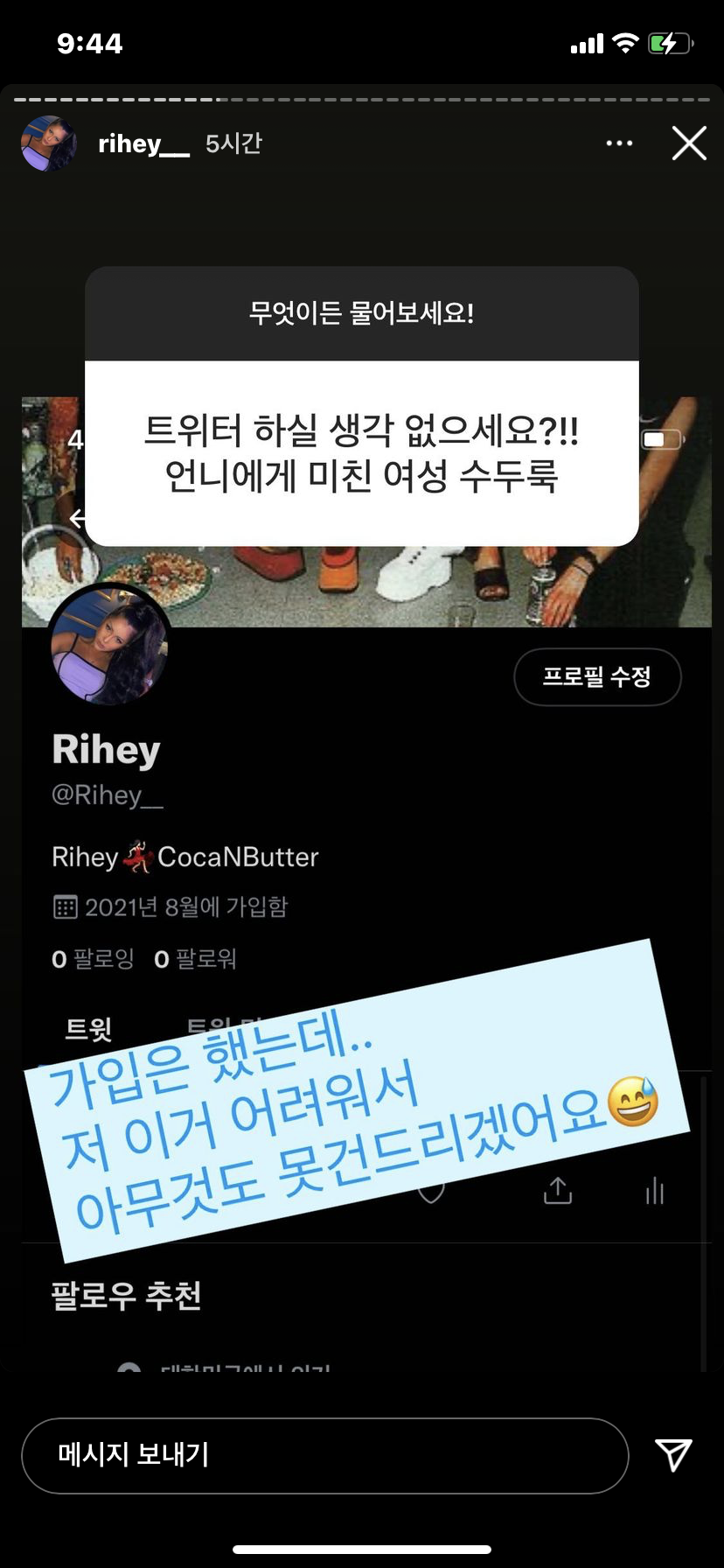Toggle the heart like icon on the tweet
The image size is (724, 1568).
[430, 1190]
